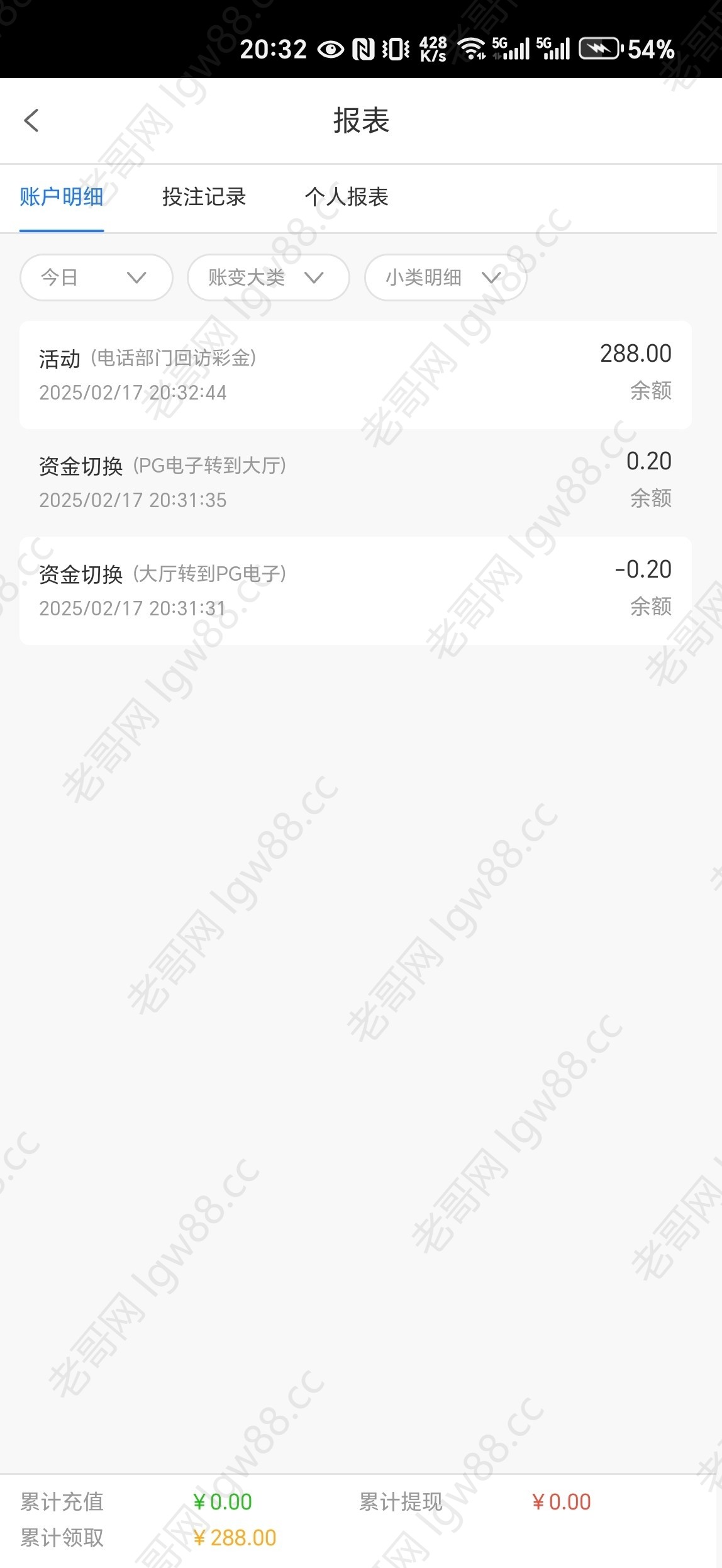Switch to the 个人报表 tab

pos(347,197)
